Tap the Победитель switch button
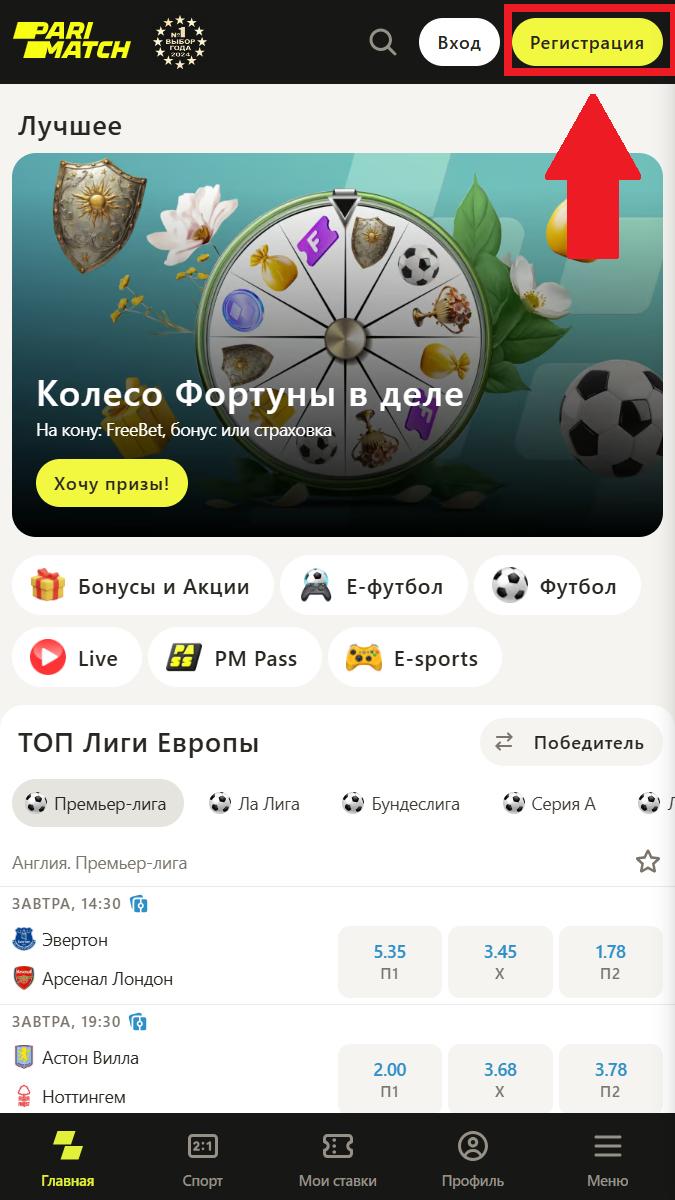 [x=571, y=742]
